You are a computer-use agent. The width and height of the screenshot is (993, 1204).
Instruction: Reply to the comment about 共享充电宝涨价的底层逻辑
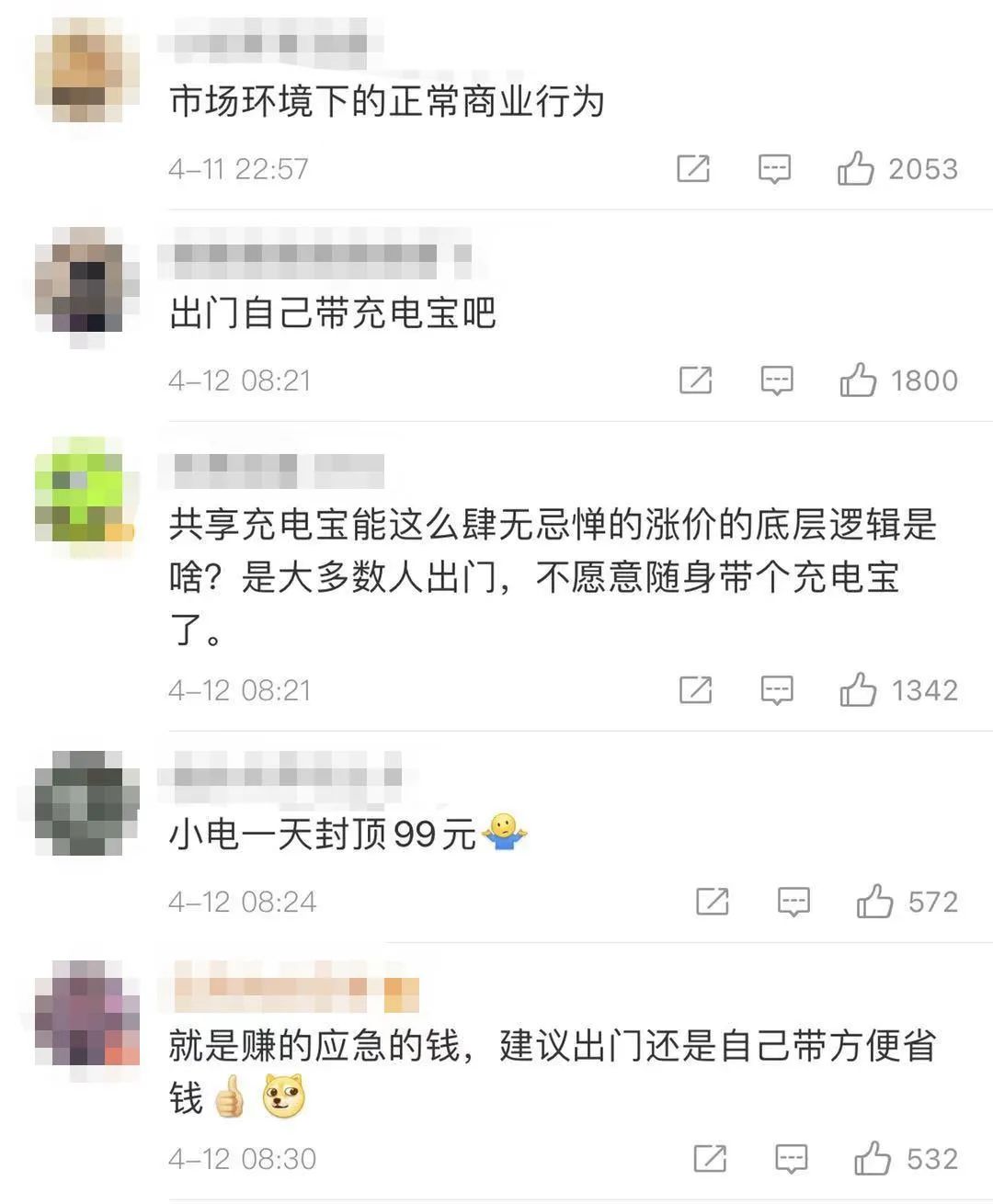coord(777,690)
